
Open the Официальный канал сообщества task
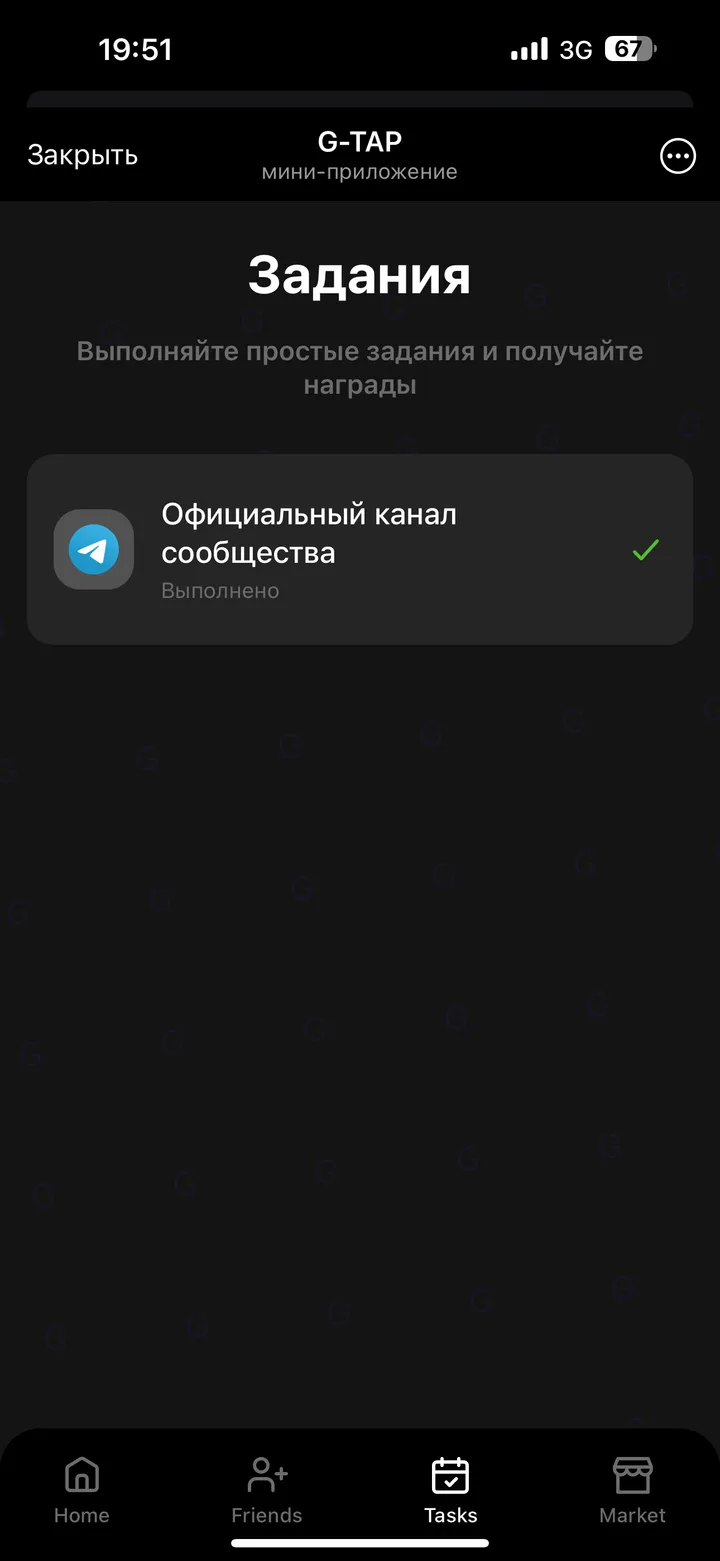click(360, 549)
